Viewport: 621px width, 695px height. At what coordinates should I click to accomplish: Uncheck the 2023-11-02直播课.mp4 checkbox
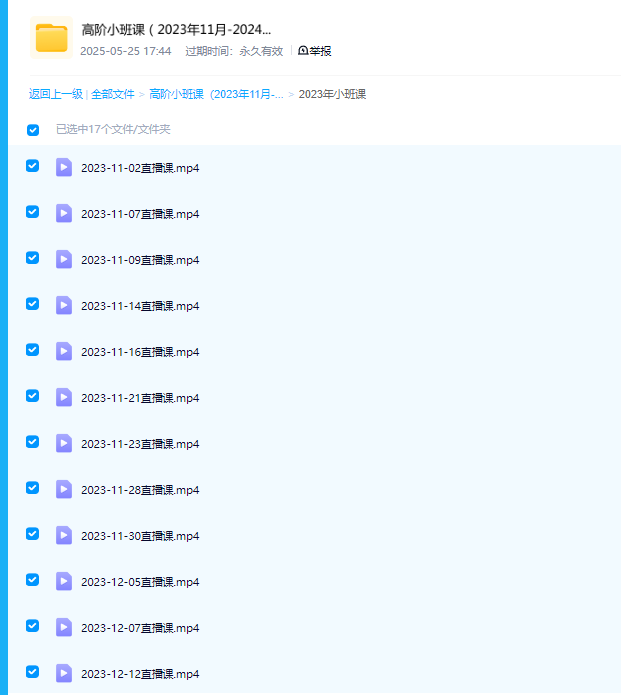(33, 166)
